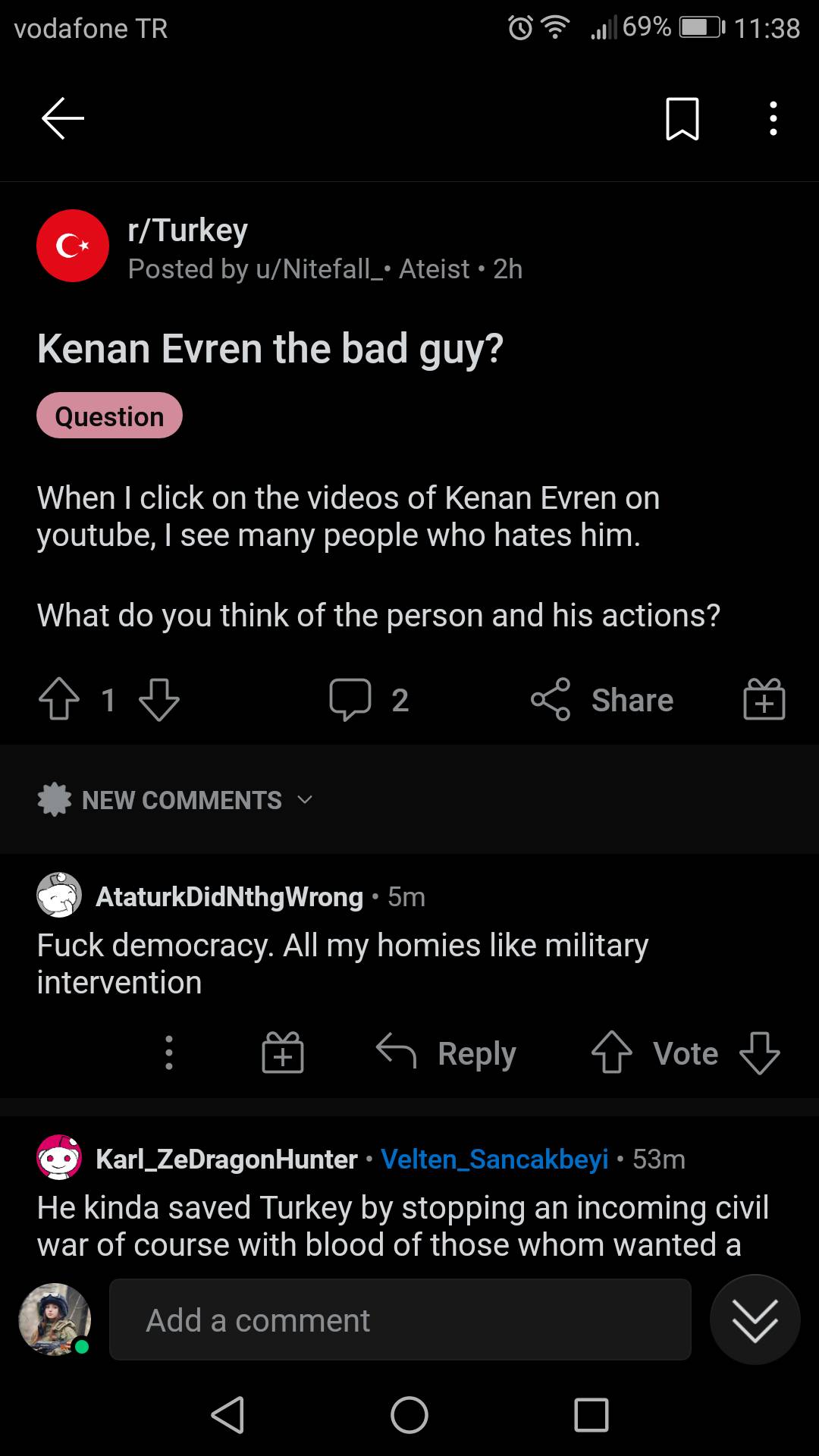Jump to next comment with double chevron

pyautogui.click(x=755, y=1320)
